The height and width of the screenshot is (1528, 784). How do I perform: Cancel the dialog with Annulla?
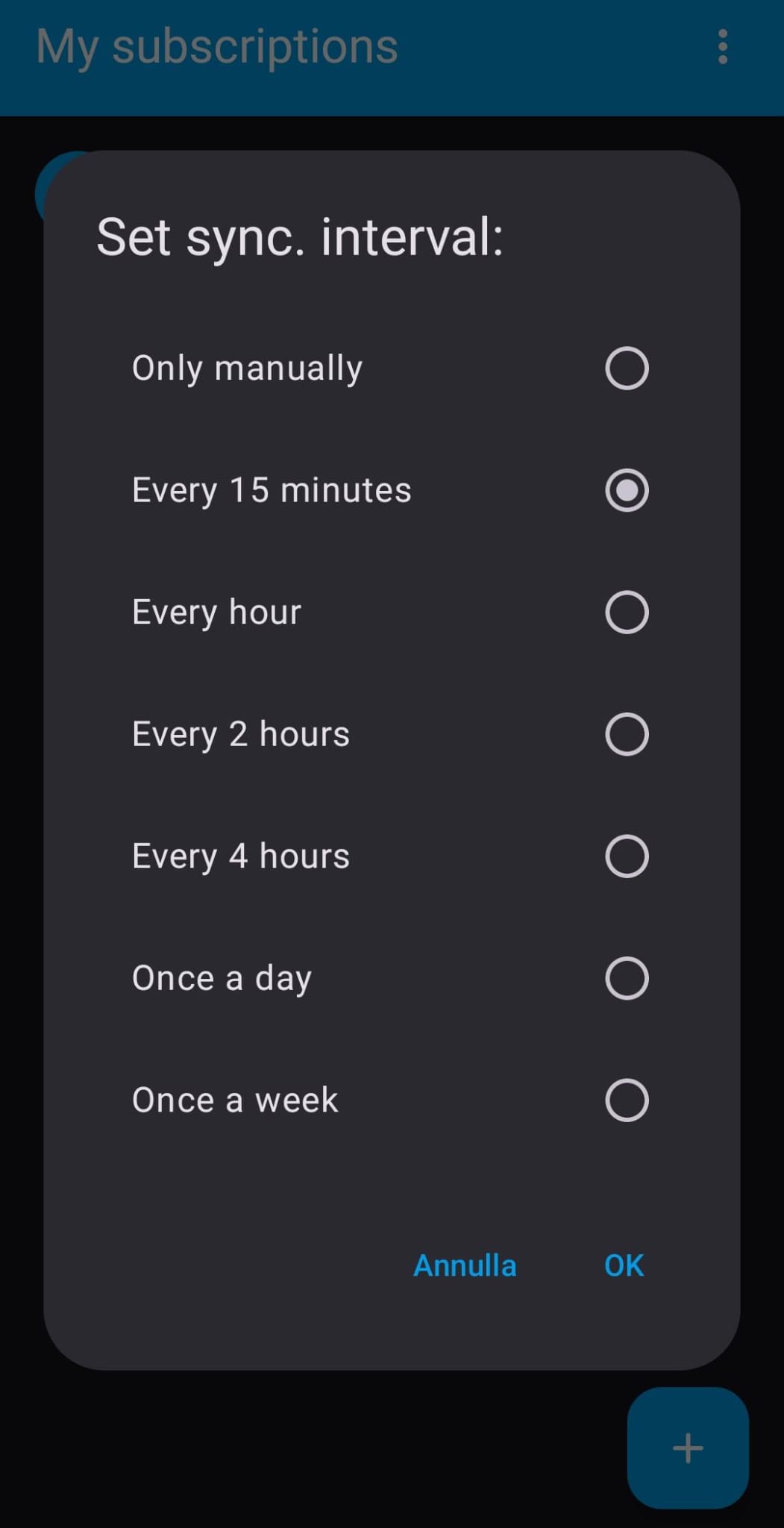click(465, 1265)
